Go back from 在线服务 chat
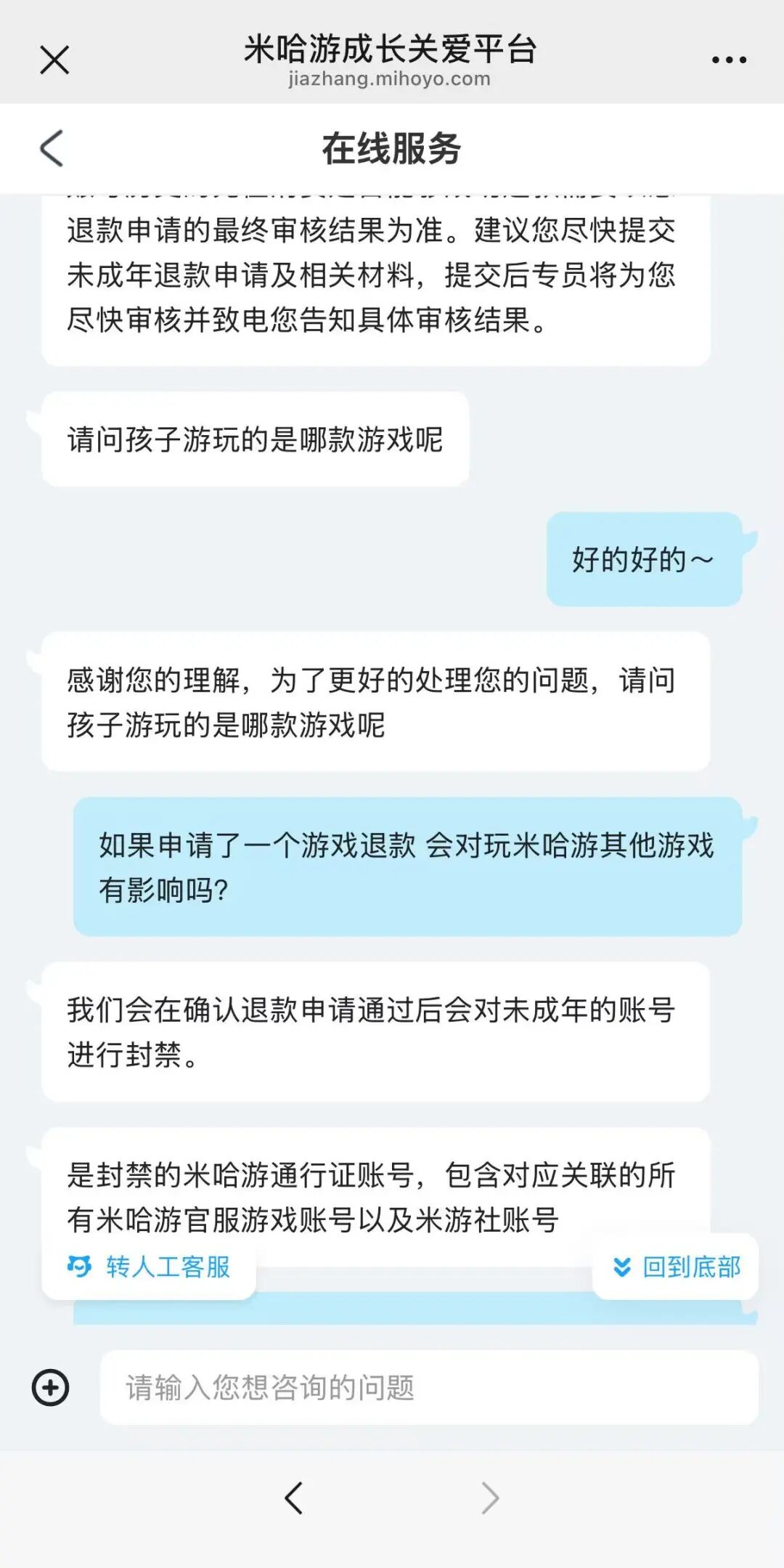This screenshot has height=1568, width=784. pyautogui.click(x=52, y=149)
